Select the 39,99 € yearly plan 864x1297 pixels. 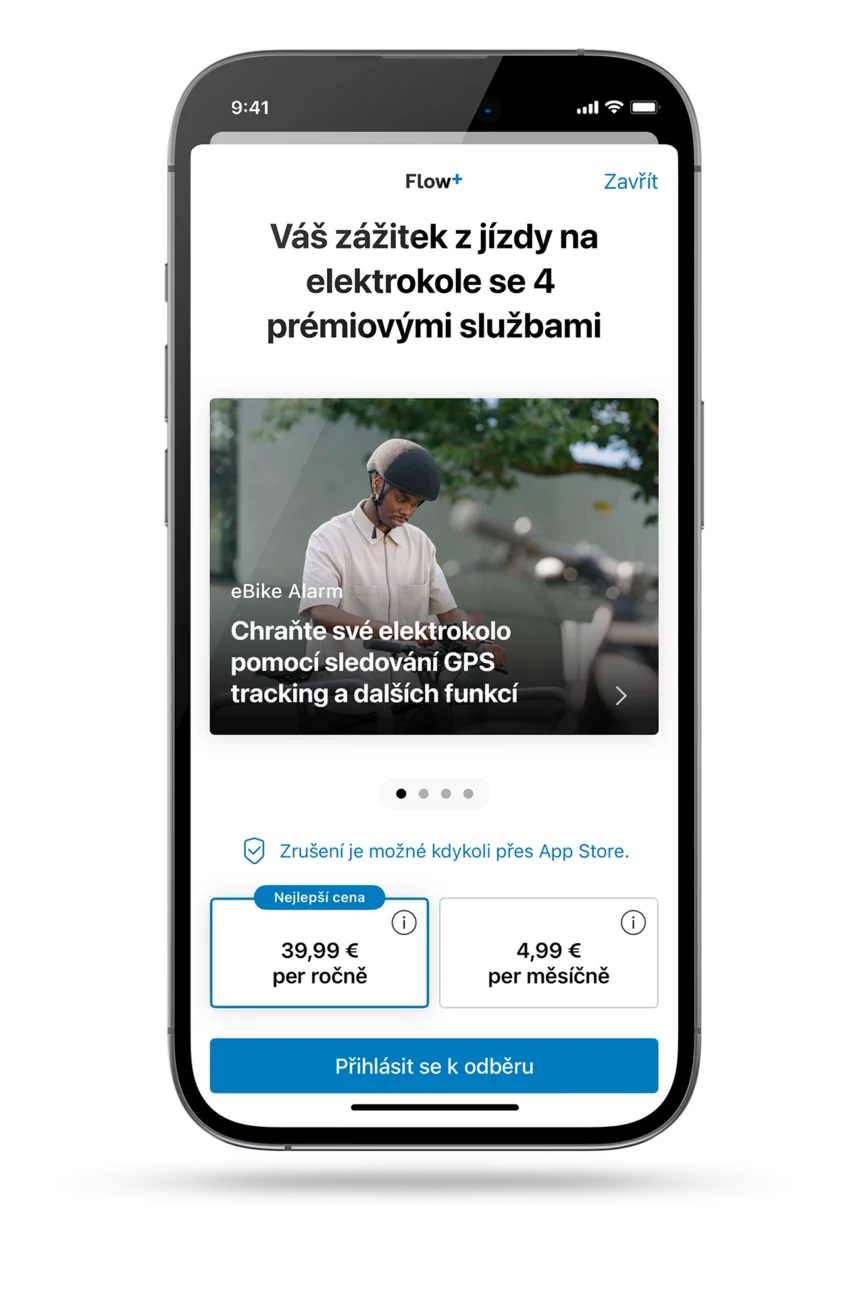click(x=319, y=952)
